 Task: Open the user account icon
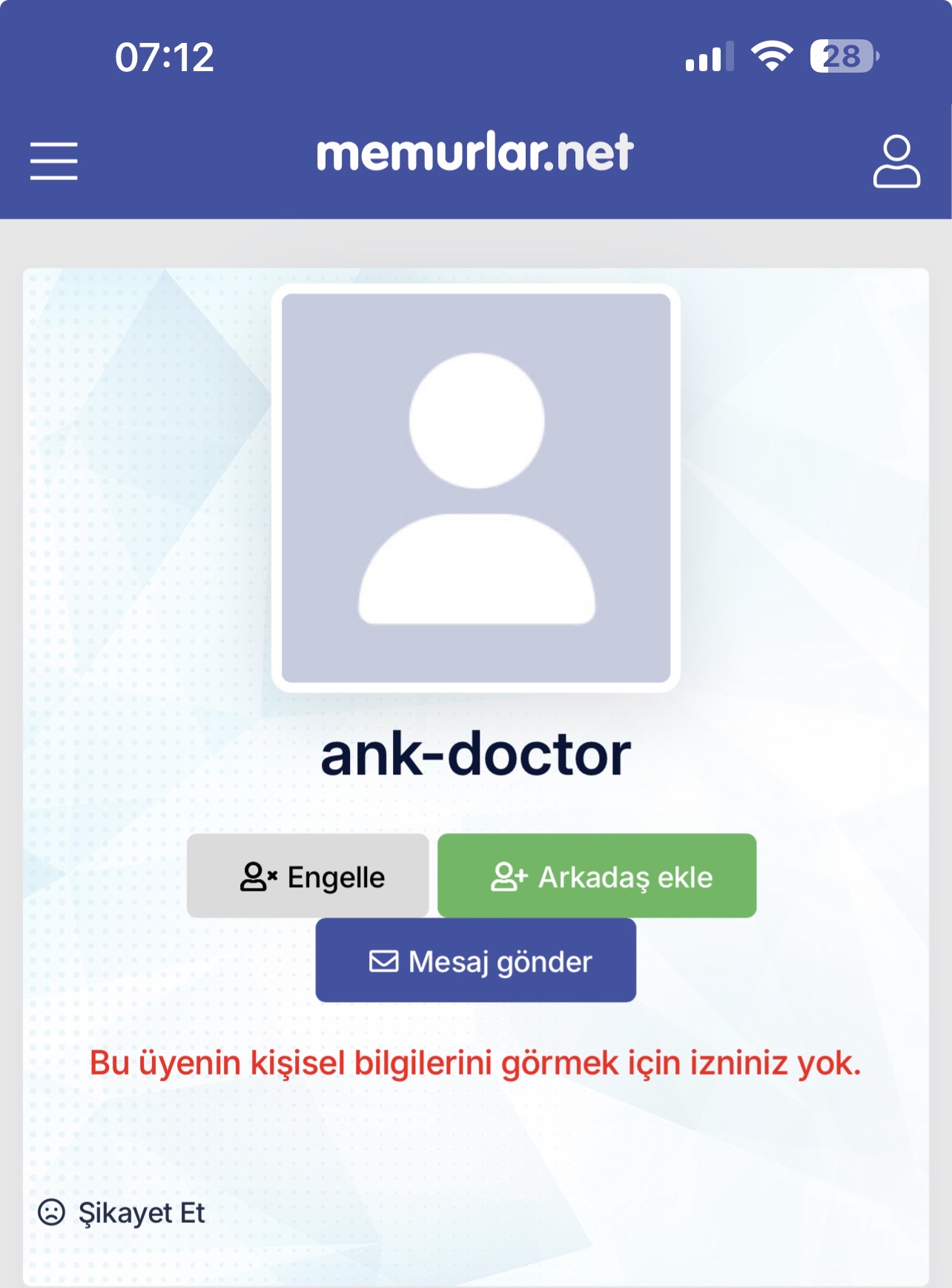point(896,161)
